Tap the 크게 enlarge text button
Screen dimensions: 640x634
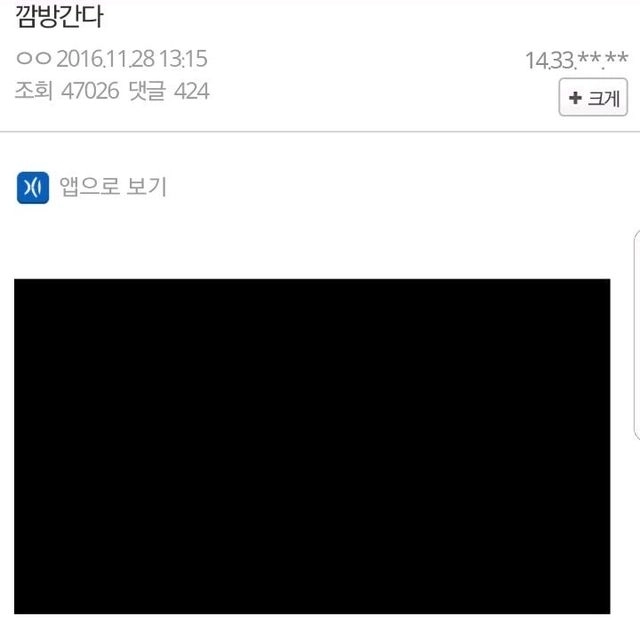[592, 98]
